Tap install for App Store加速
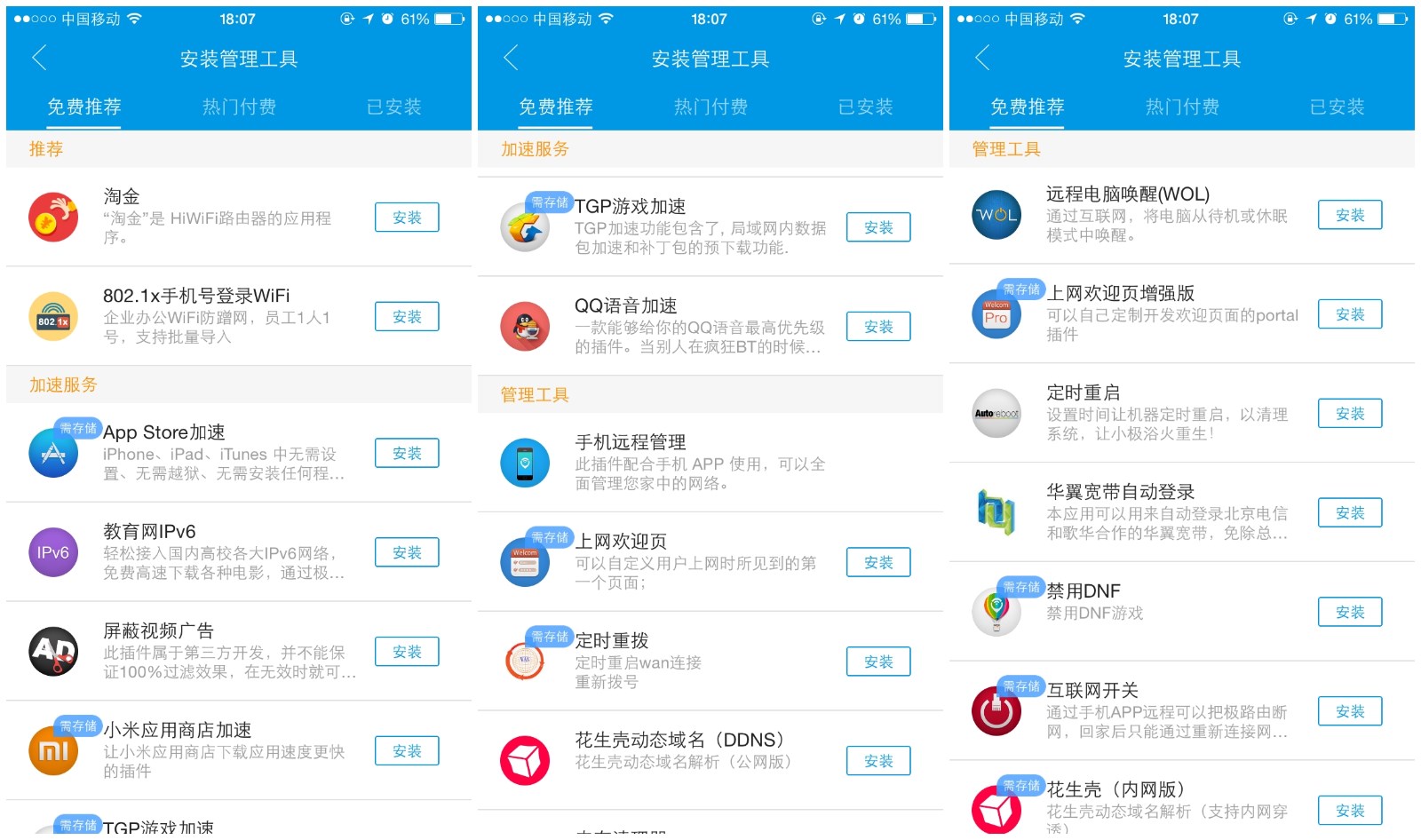 [407, 454]
